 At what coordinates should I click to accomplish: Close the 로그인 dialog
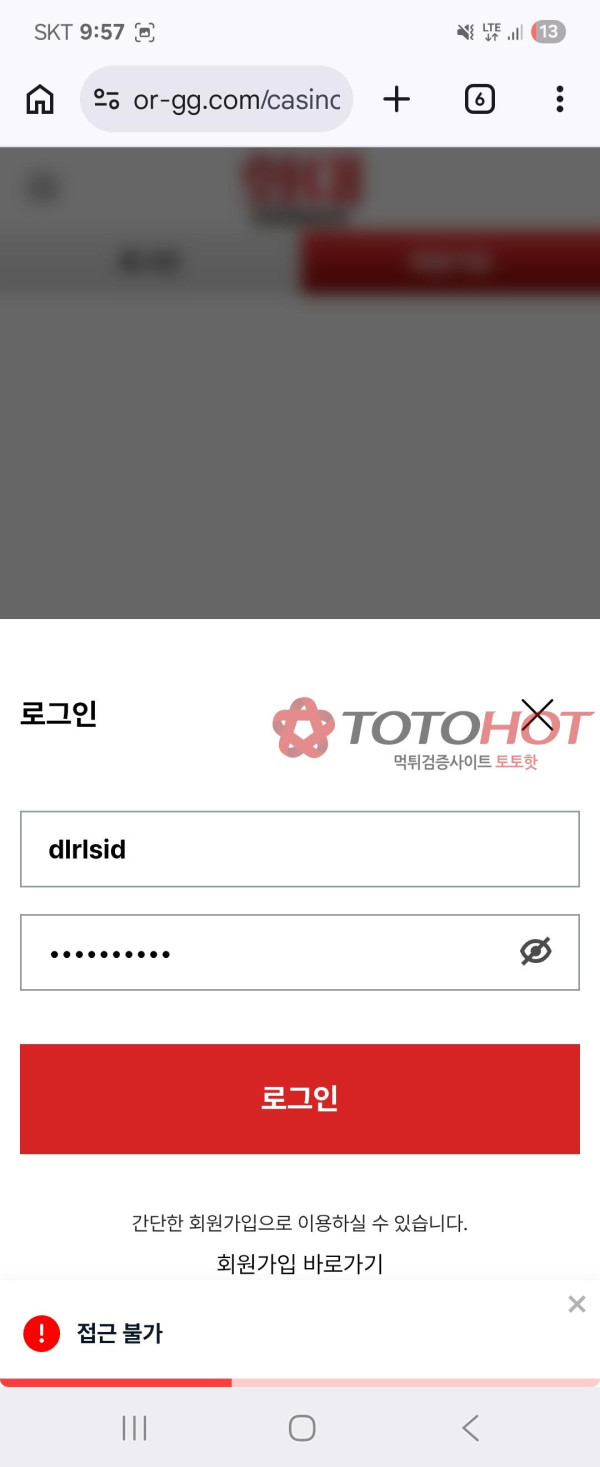[x=537, y=714]
